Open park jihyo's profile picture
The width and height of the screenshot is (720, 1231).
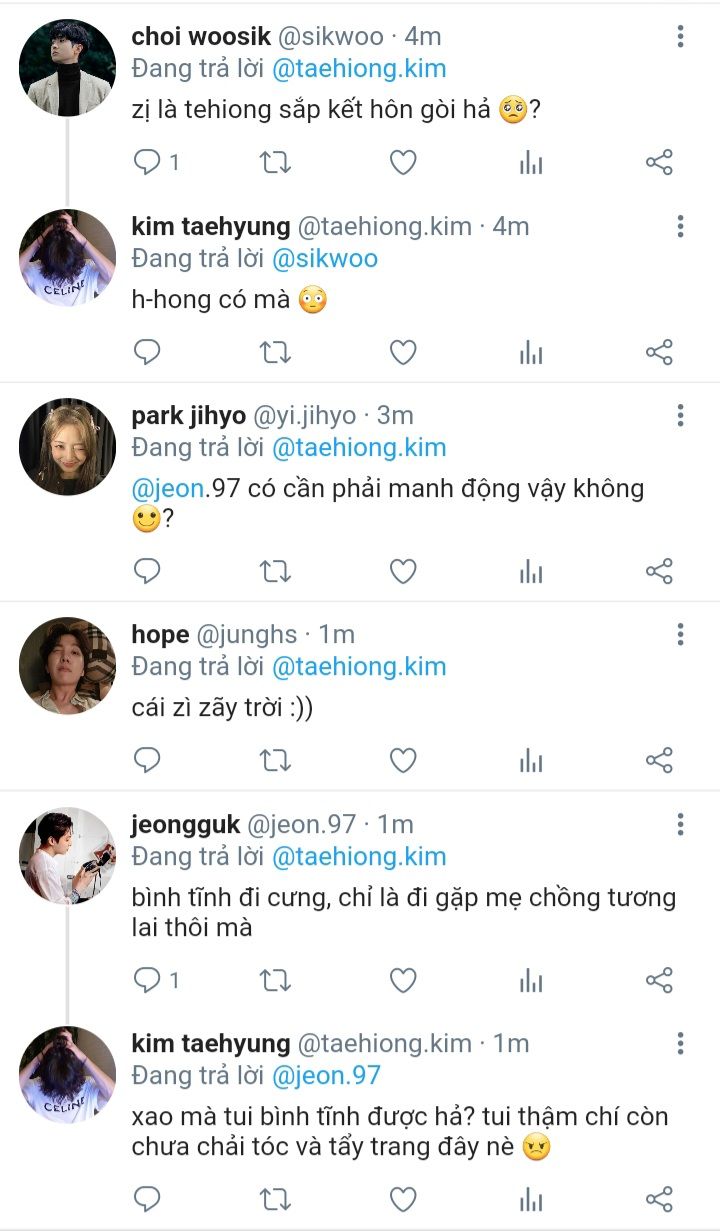pyautogui.click(x=68, y=446)
